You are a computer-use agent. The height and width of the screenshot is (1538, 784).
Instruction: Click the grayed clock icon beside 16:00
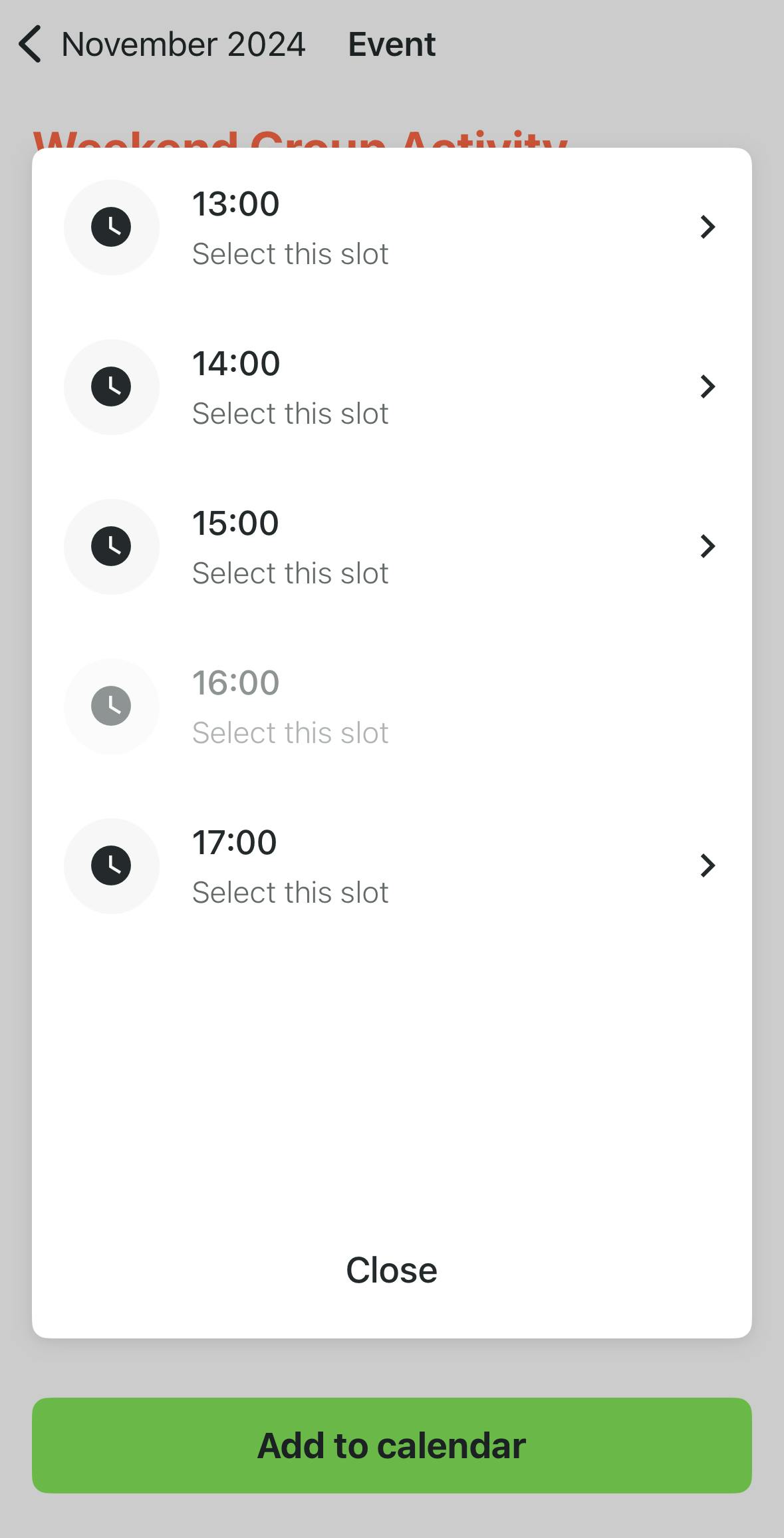click(x=111, y=706)
